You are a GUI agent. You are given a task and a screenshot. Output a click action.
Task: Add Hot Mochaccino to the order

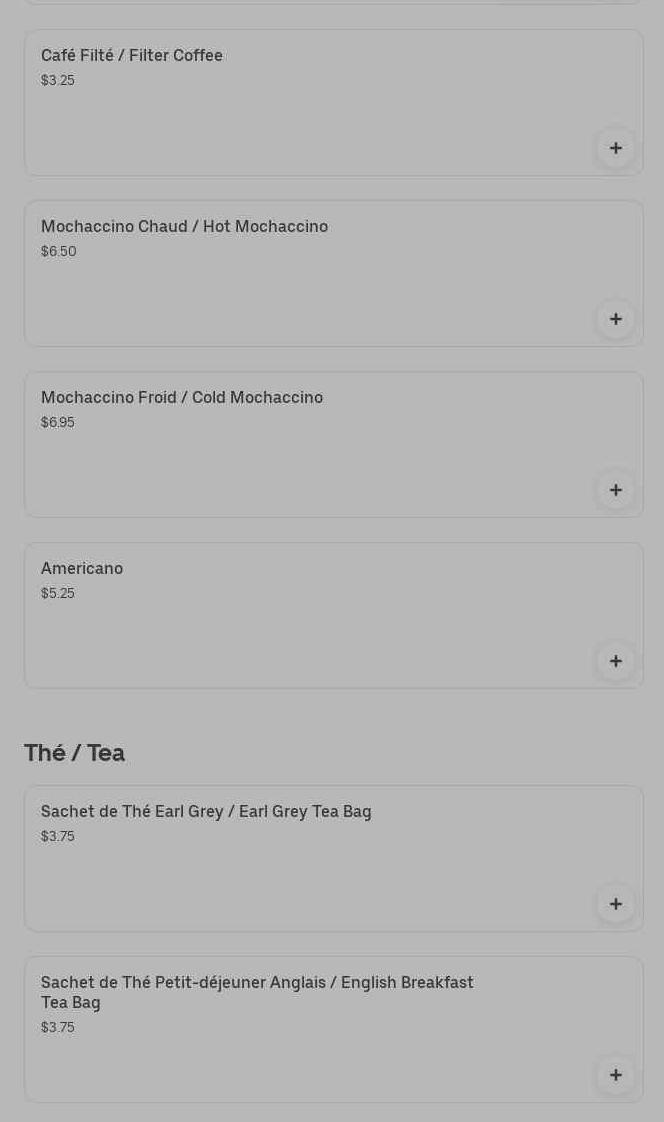click(615, 319)
